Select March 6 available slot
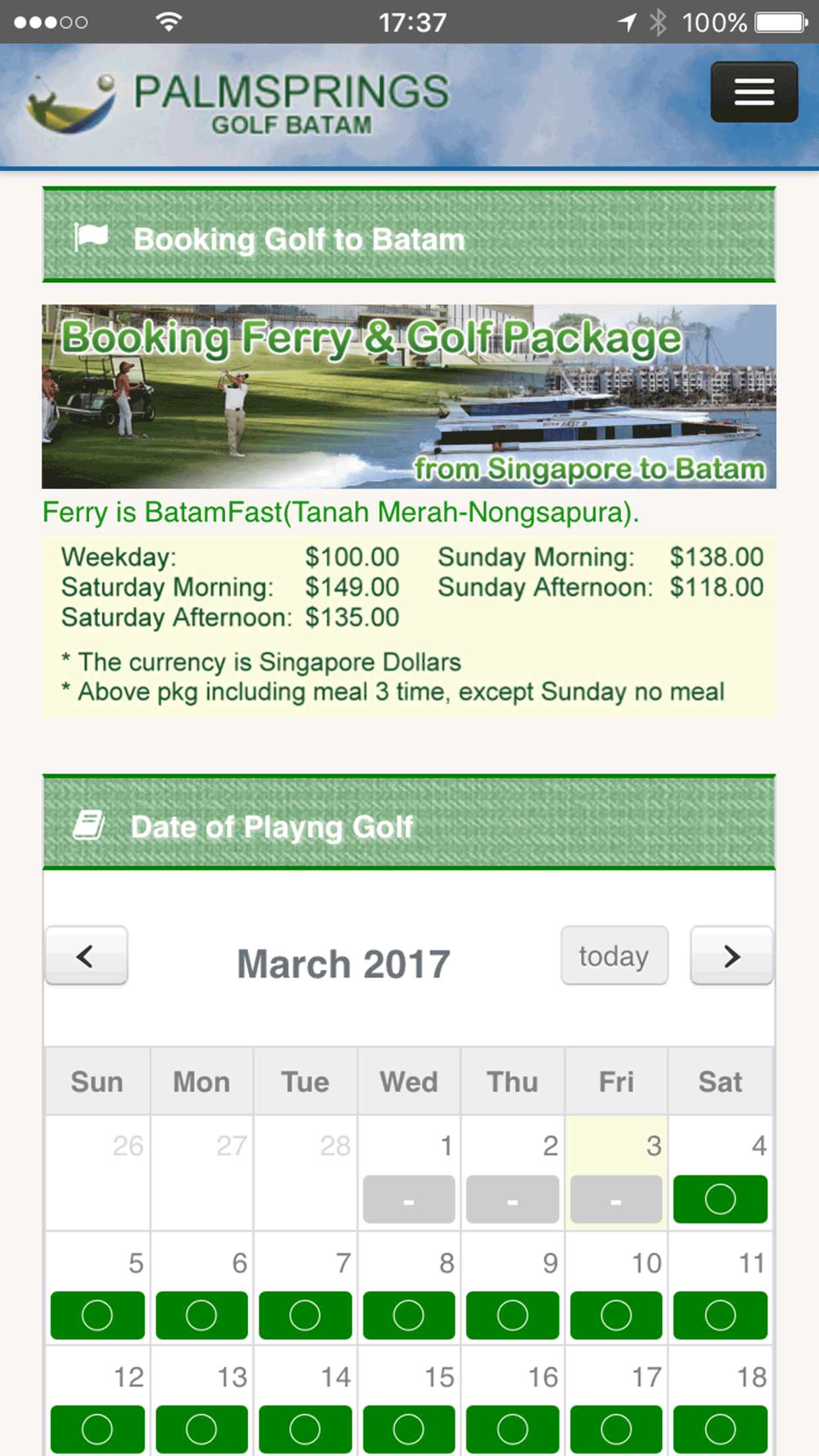 [201, 1315]
